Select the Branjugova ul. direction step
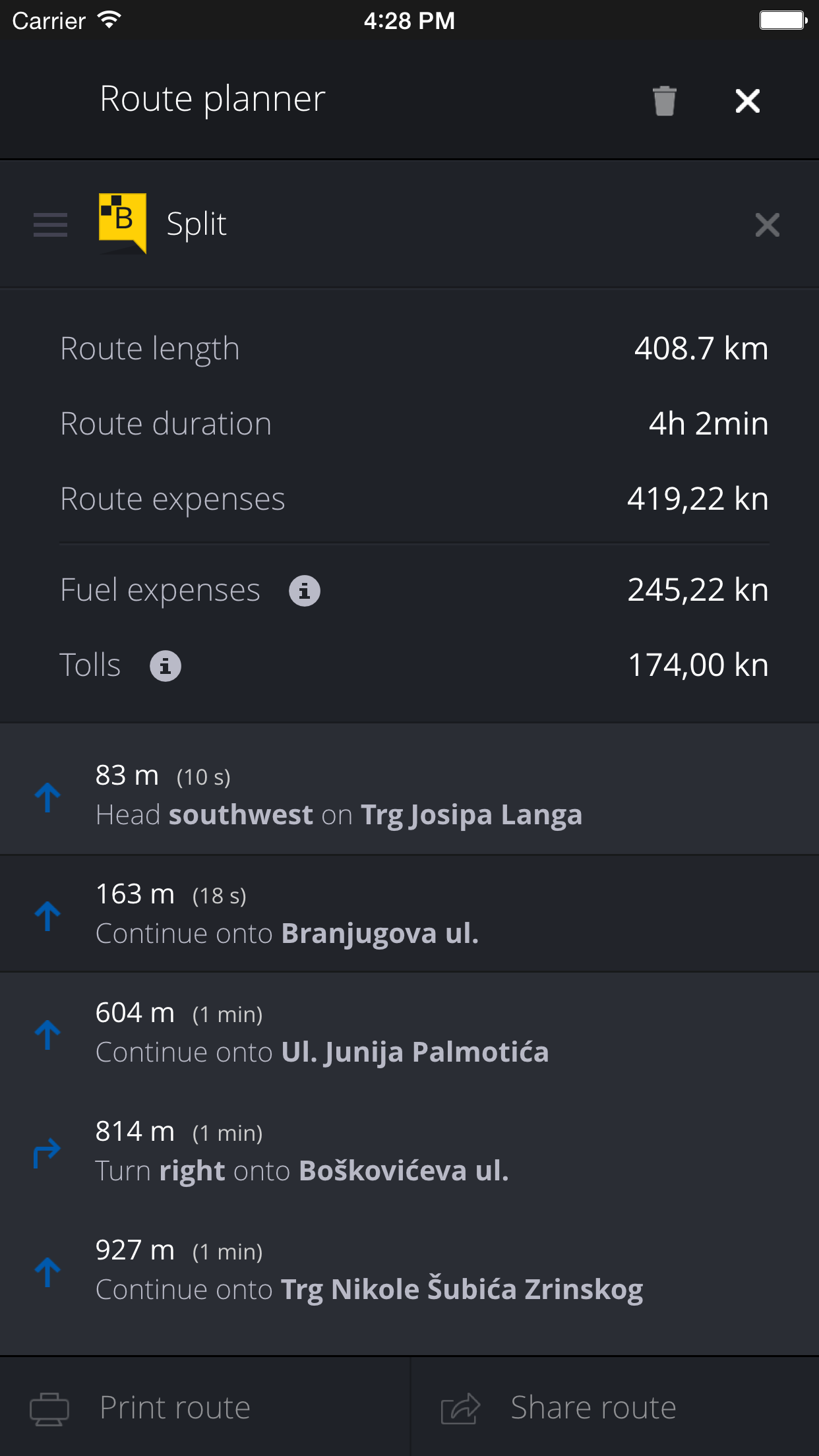Screen dimensions: 819x1456 pos(409,914)
